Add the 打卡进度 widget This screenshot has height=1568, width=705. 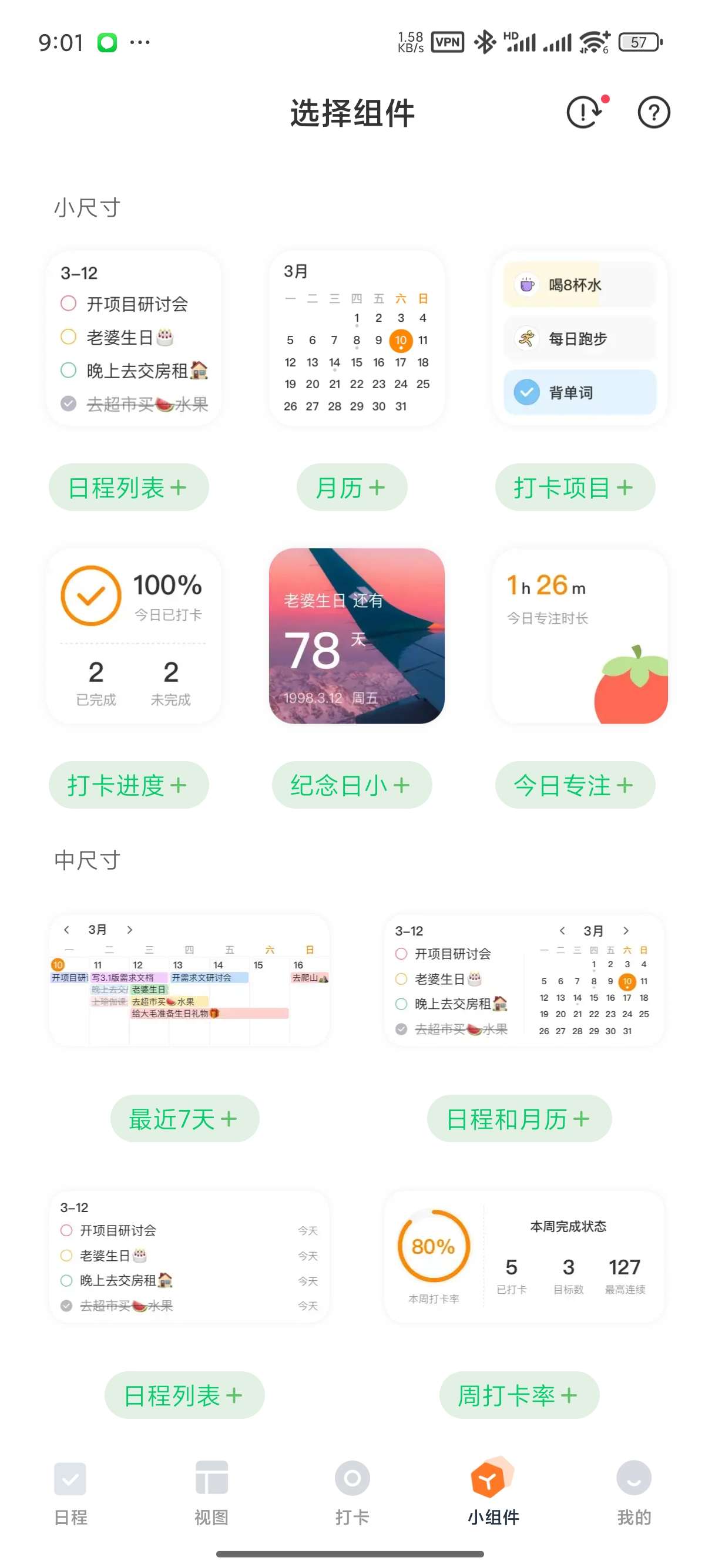pyautogui.click(x=129, y=785)
